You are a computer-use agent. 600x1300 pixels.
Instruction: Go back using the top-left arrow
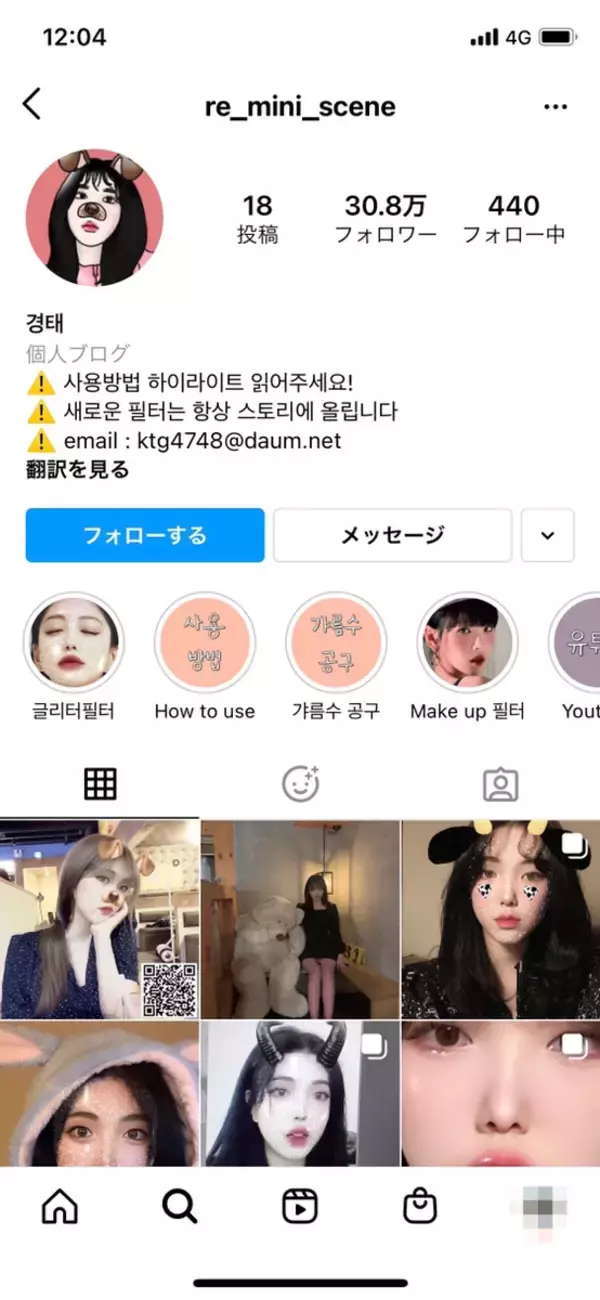click(32, 105)
